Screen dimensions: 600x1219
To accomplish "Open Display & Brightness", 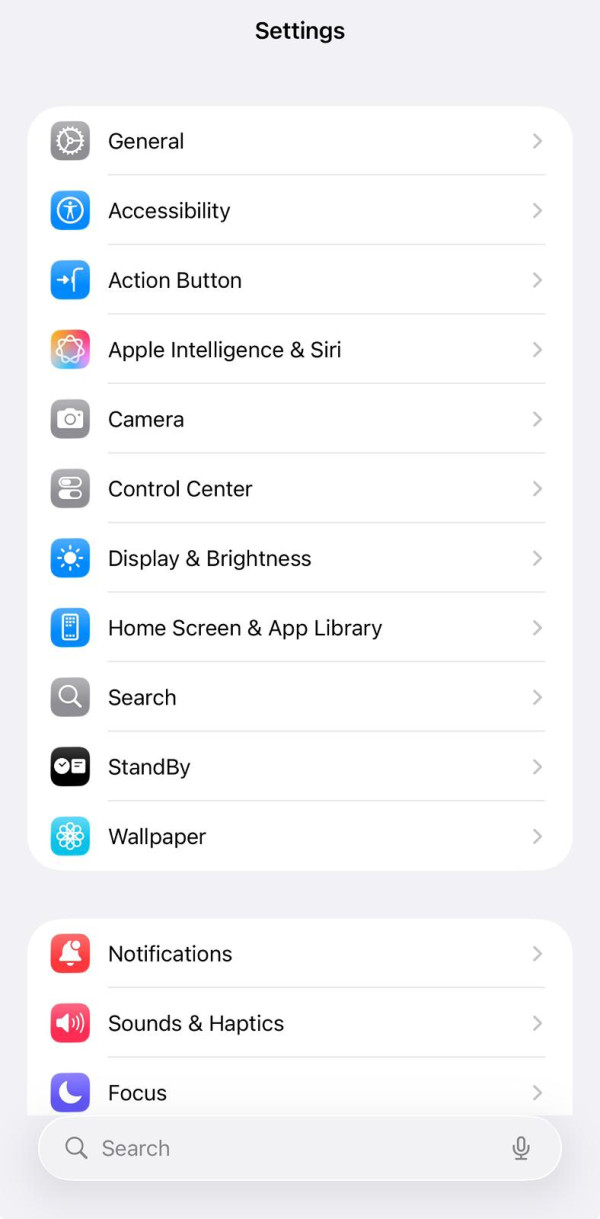I will pos(300,559).
